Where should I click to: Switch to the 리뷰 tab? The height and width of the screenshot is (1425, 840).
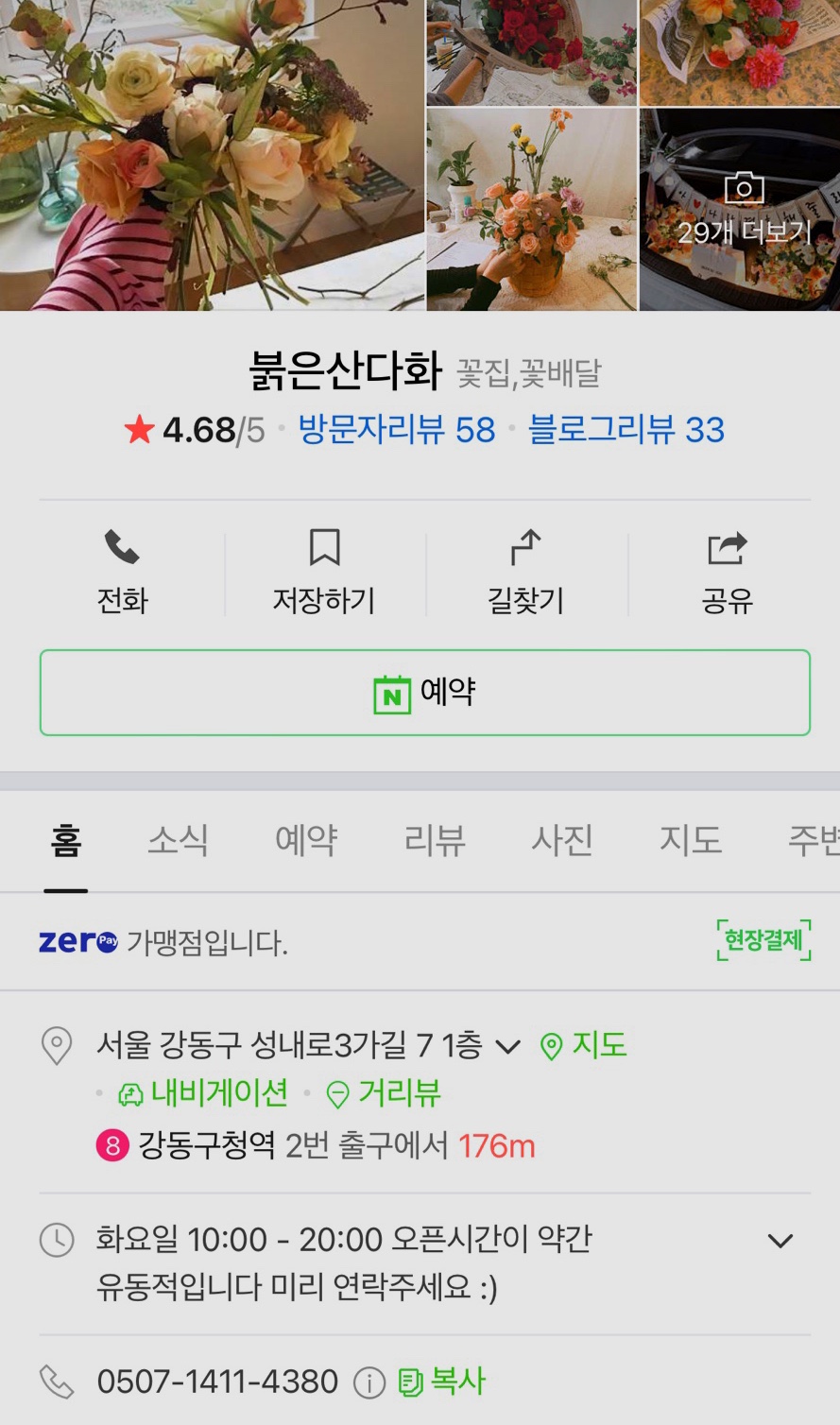(435, 840)
